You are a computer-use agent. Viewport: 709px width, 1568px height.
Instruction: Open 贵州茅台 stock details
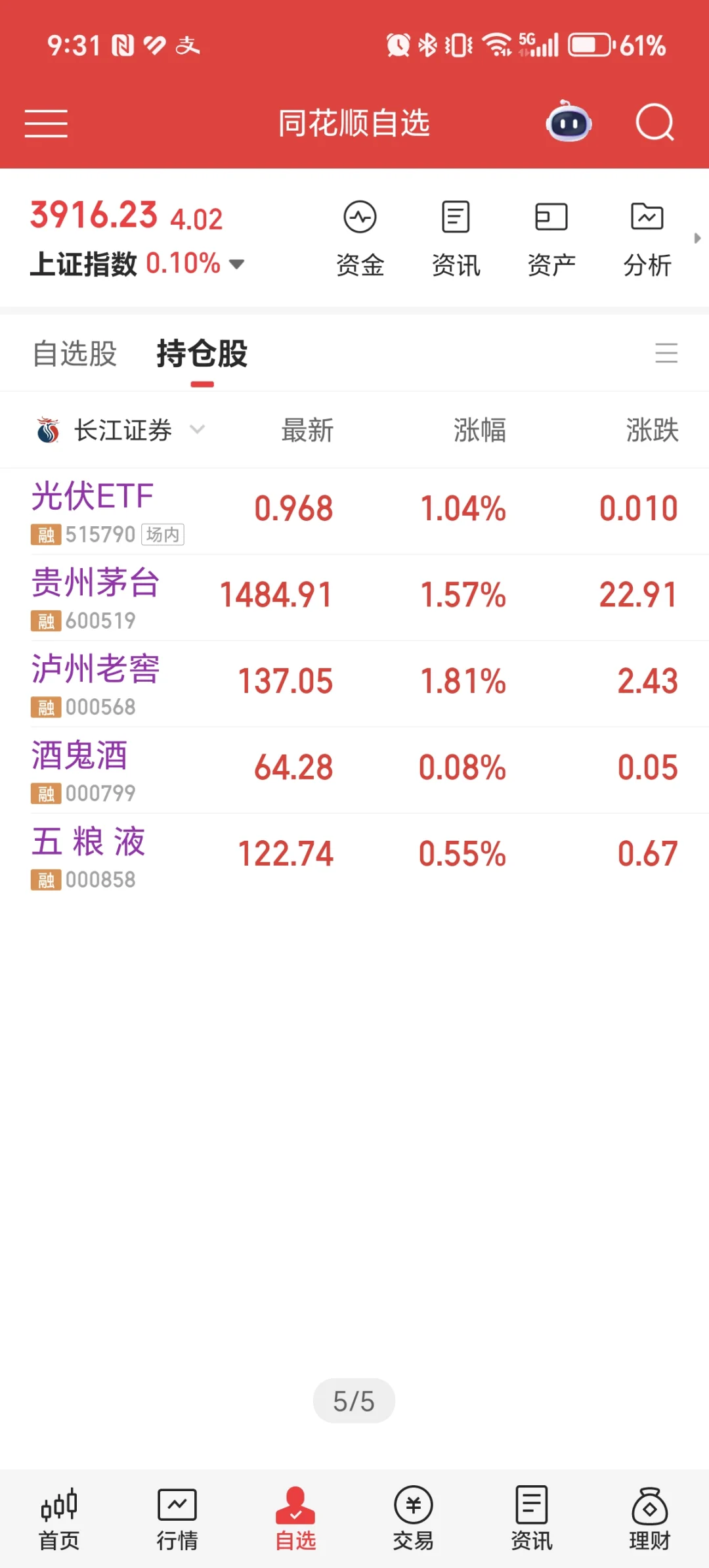(96, 583)
